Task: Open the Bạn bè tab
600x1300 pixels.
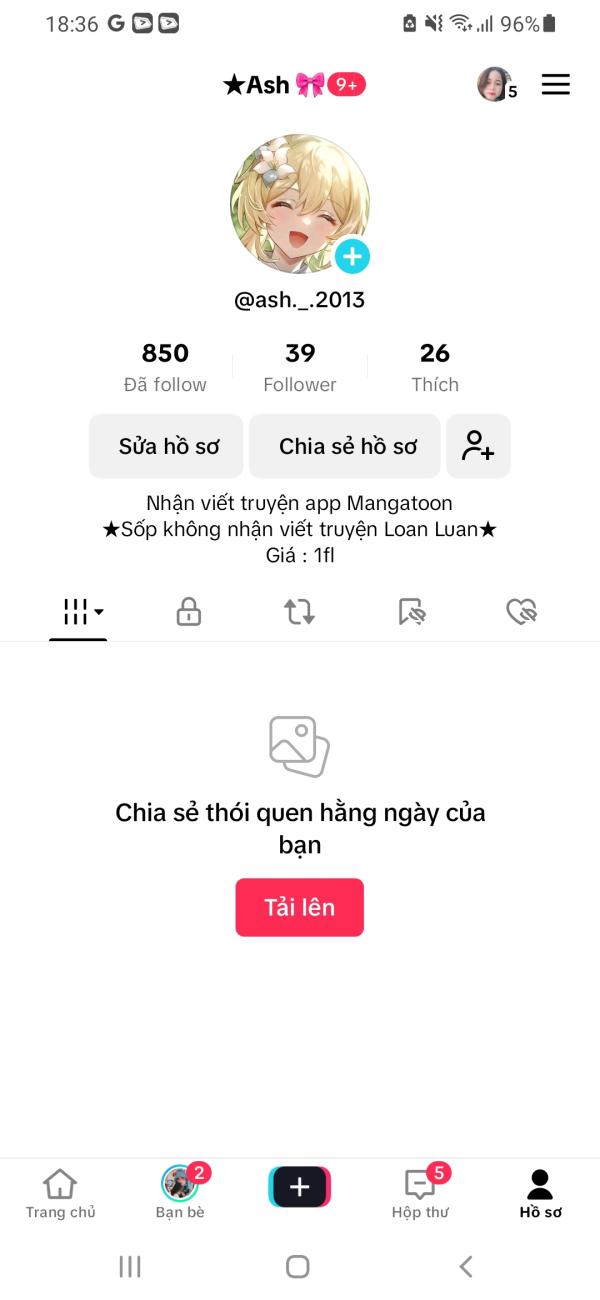Action: 180,1194
